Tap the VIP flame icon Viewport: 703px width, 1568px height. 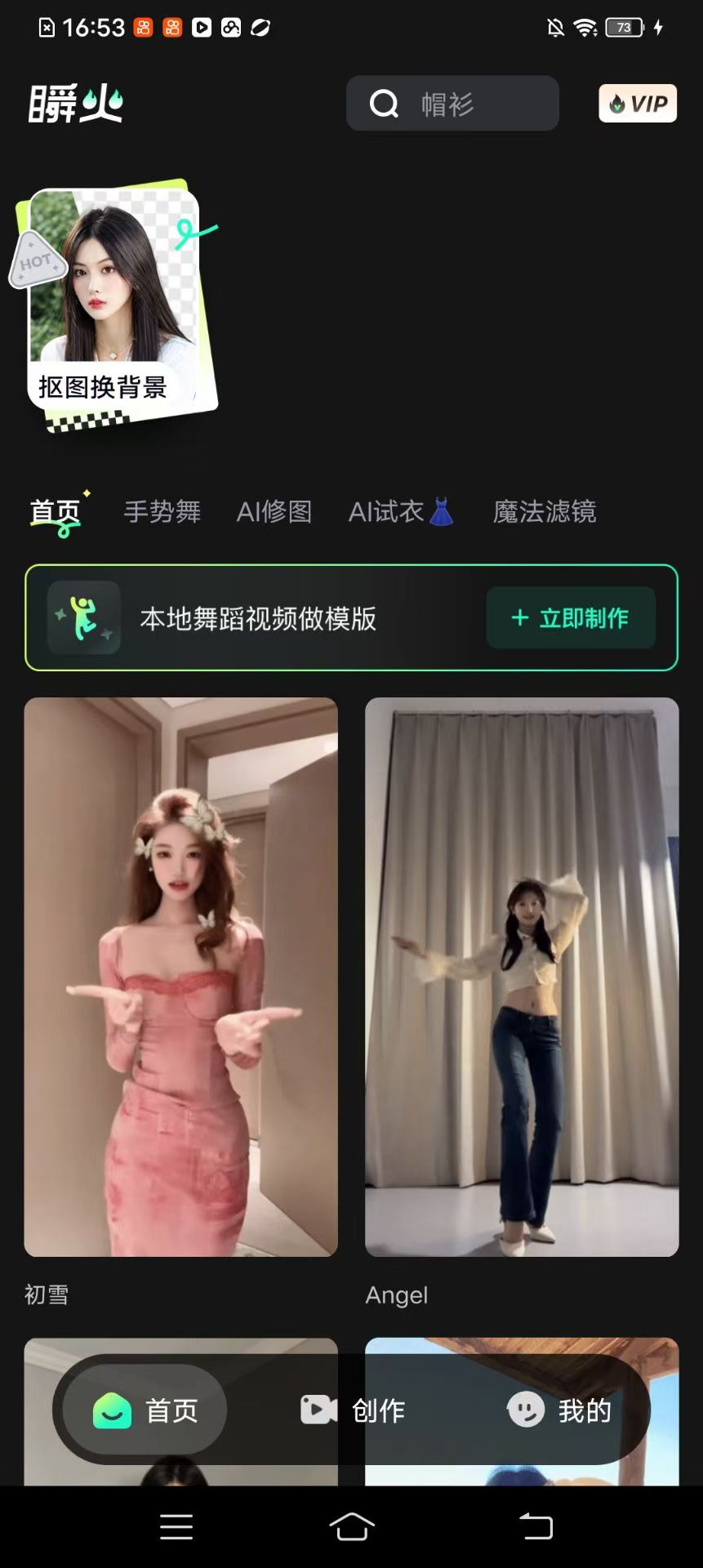tap(617, 103)
